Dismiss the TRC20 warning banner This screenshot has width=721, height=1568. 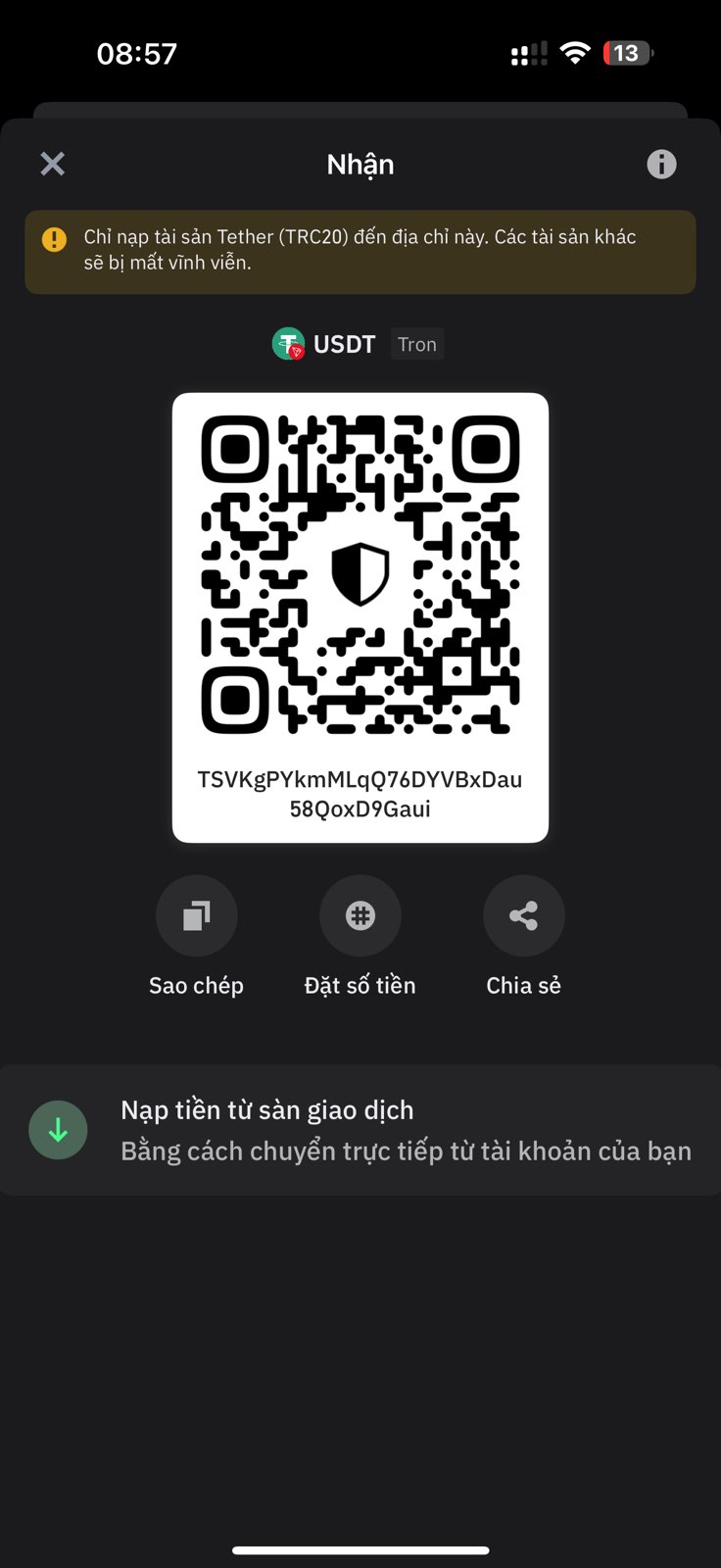(360, 252)
